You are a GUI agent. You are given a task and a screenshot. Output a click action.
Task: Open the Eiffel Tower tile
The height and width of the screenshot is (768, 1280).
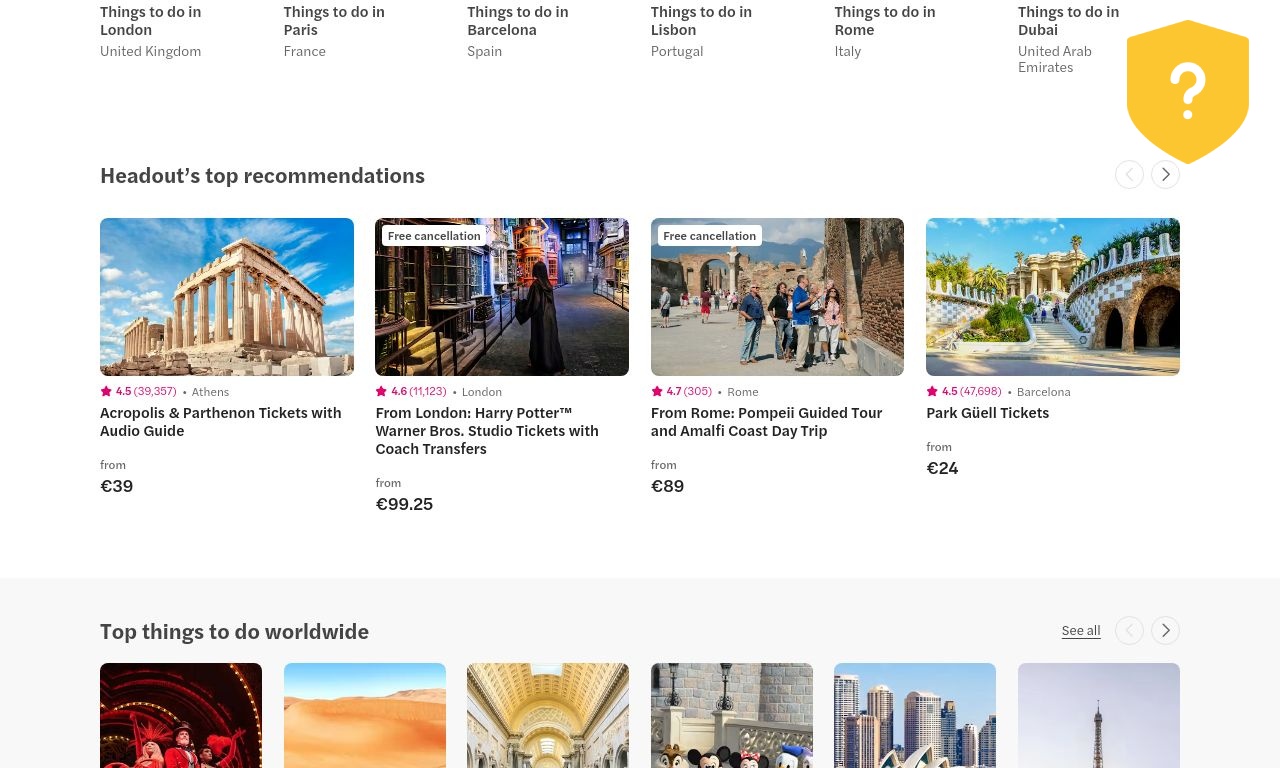1099,715
